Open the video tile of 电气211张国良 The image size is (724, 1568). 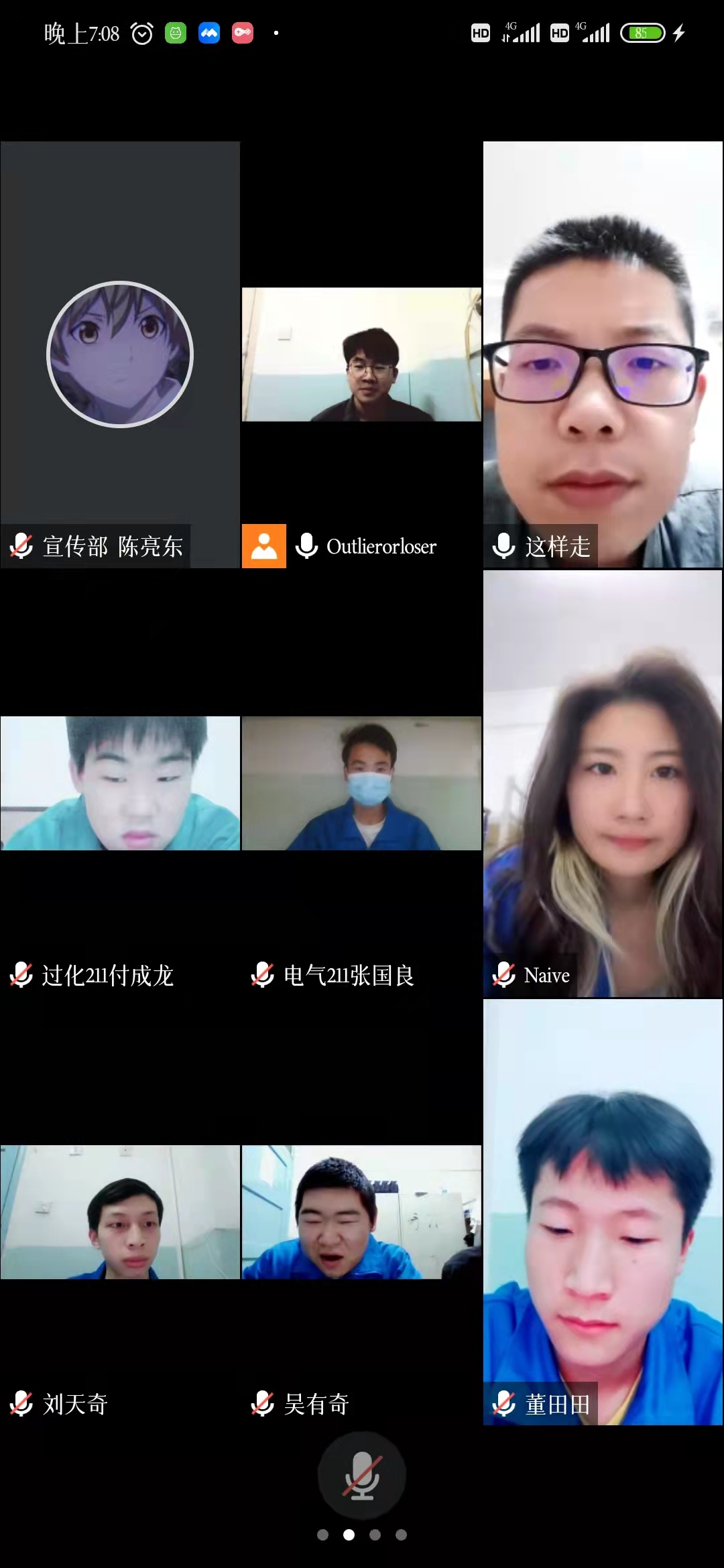click(361, 783)
